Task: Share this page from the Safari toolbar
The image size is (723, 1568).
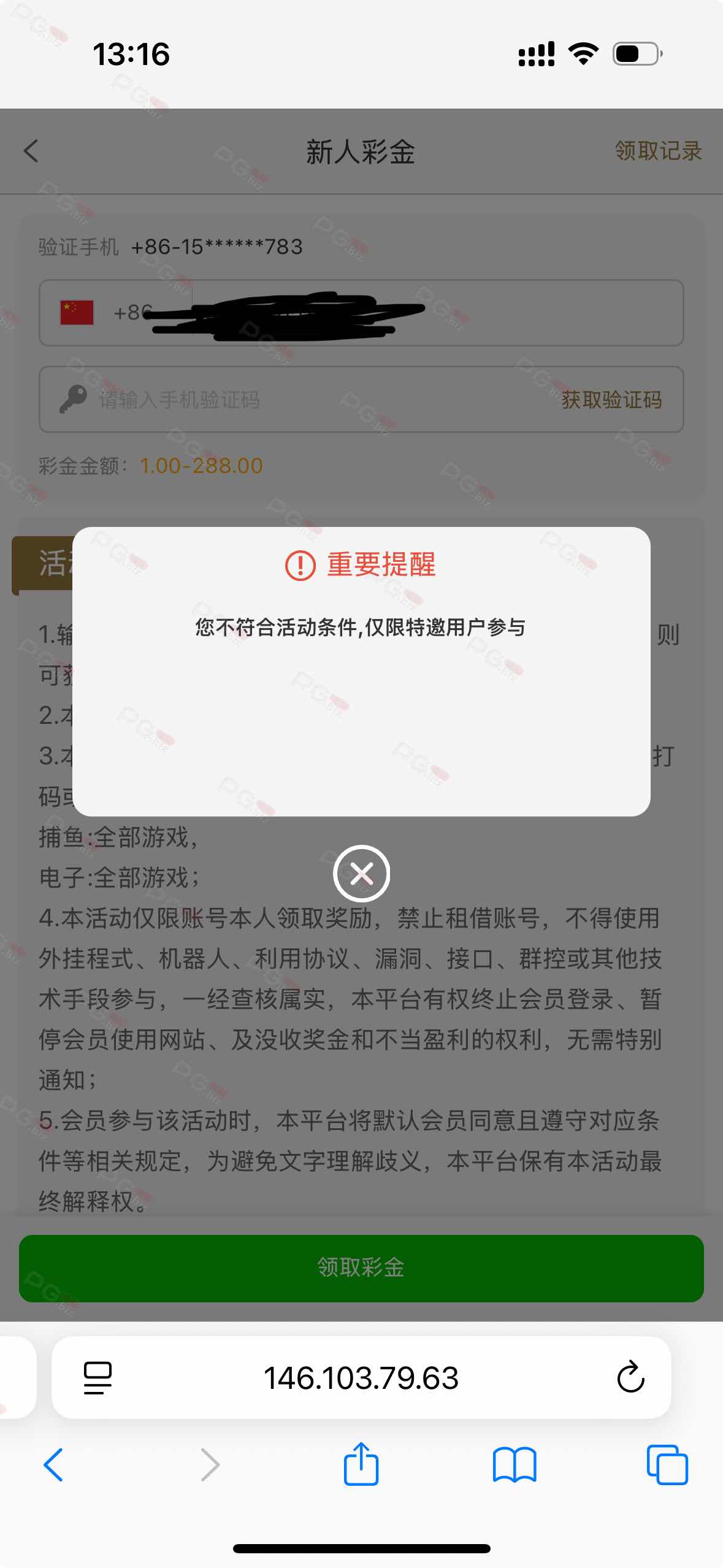Action: pos(361,1464)
